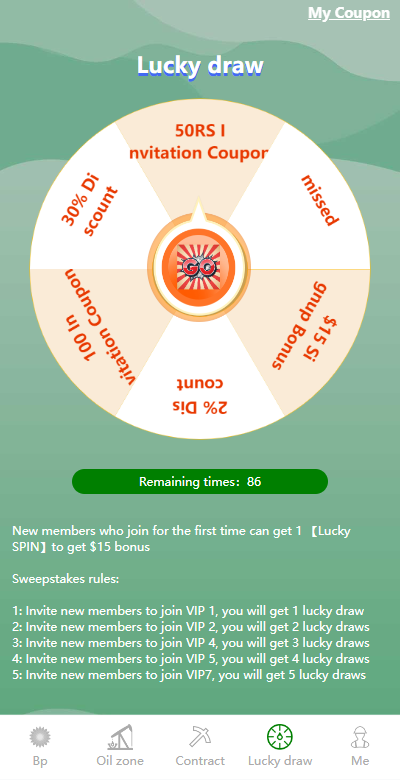The width and height of the screenshot is (400, 780).
Task: Open the Oil zone tab
Action: 120,746
